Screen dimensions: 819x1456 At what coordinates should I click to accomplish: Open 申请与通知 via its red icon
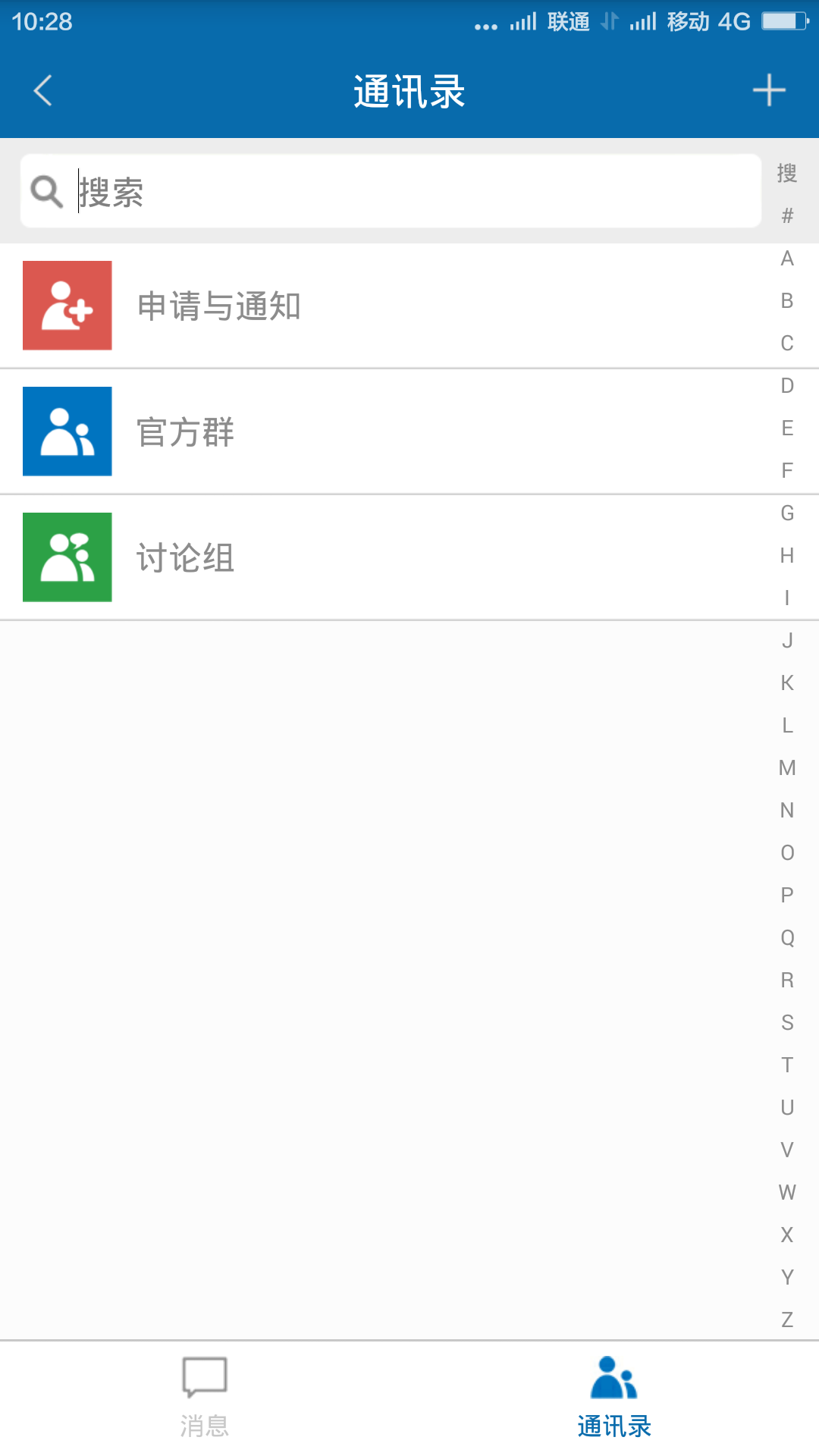(x=67, y=305)
